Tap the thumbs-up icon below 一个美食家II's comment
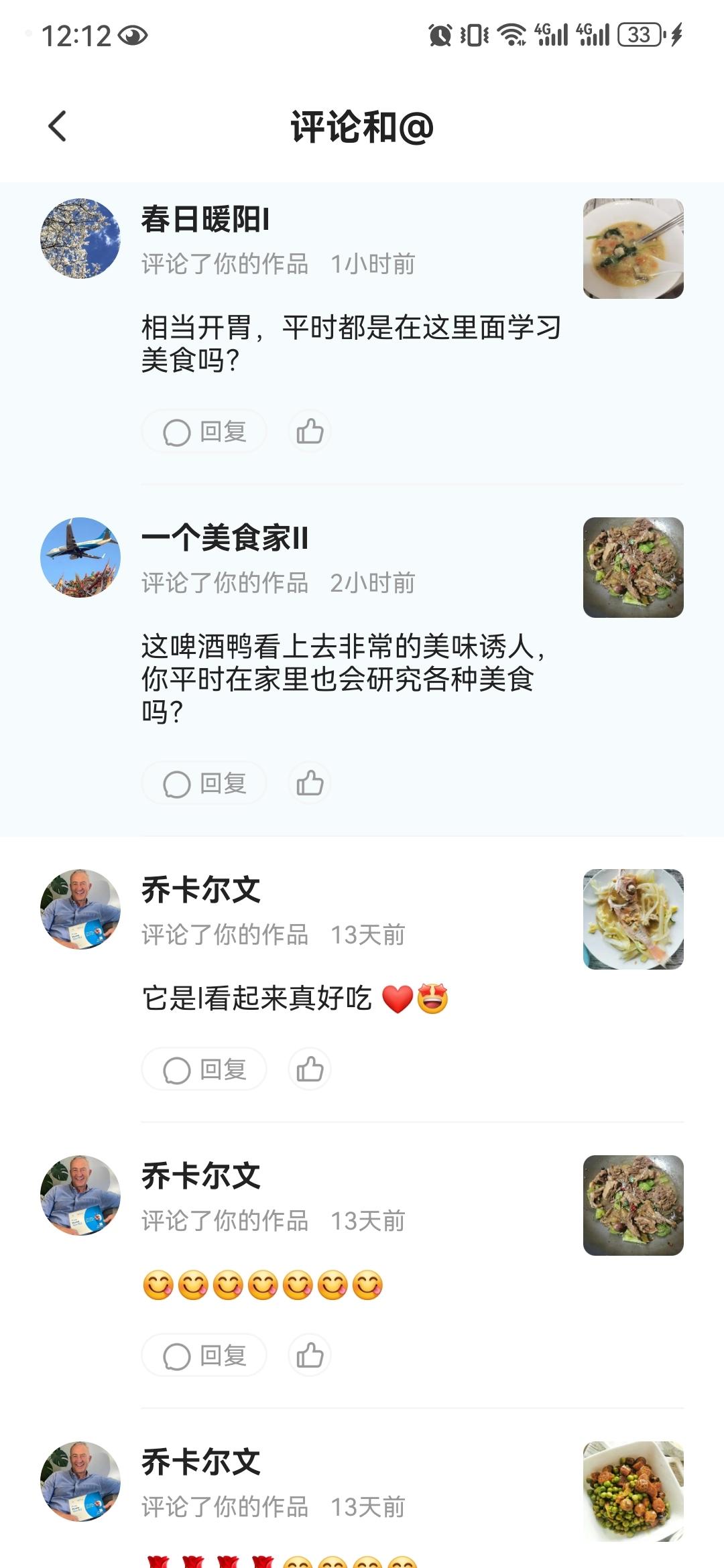724x1568 pixels. click(x=309, y=783)
